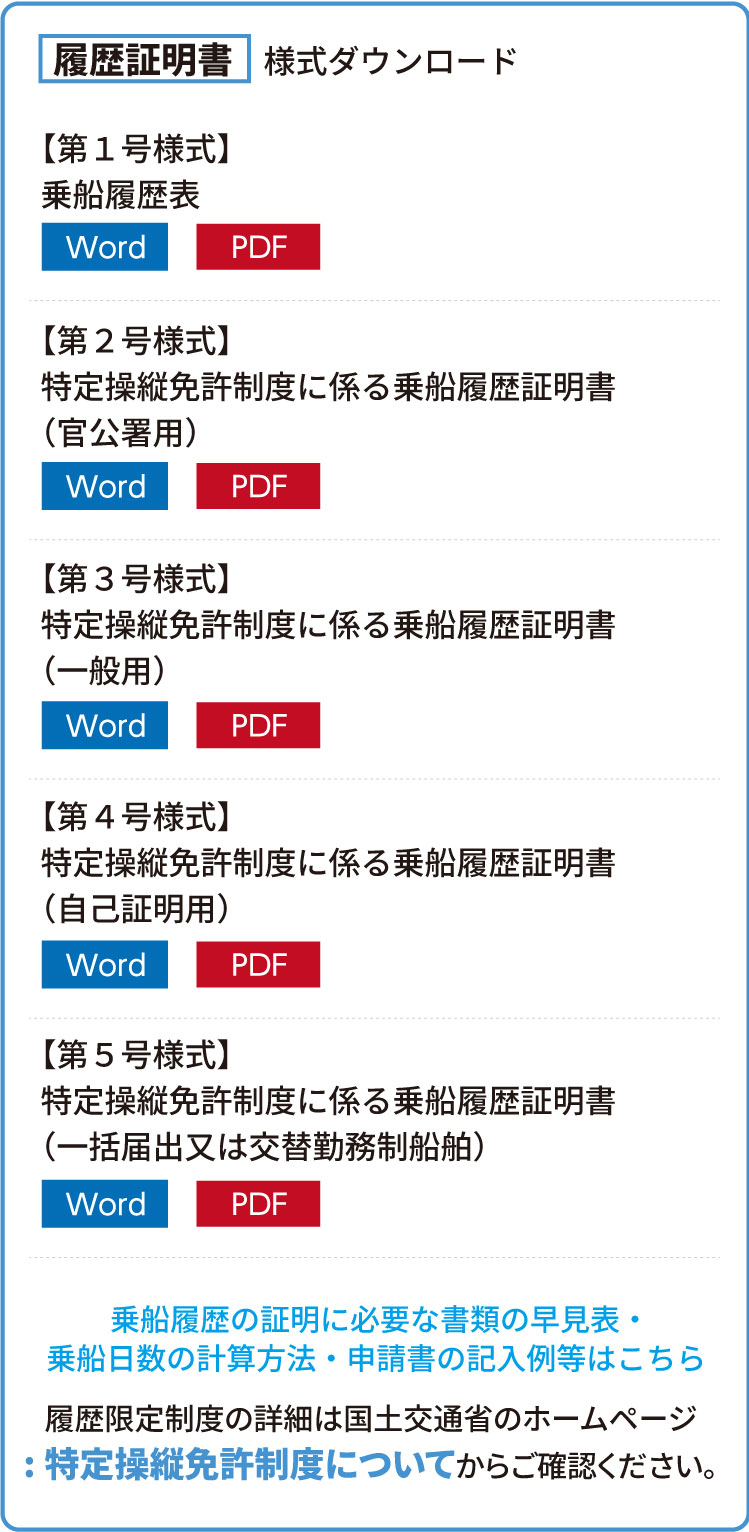Download Word version of 第3号様式 (一般用)
749x1532 pixels.
[105, 726]
